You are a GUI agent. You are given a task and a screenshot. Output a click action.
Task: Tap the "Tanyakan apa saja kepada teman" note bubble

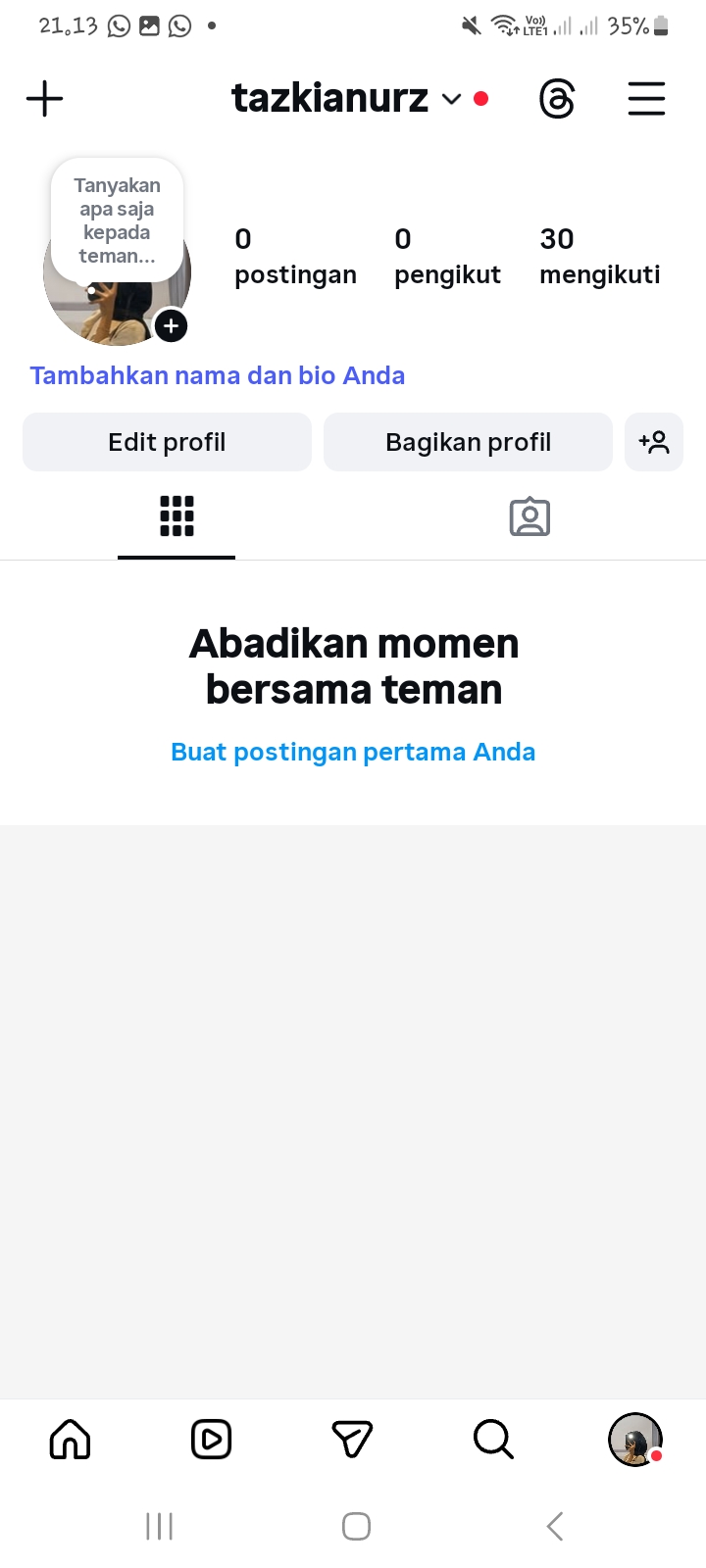pos(117,220)
